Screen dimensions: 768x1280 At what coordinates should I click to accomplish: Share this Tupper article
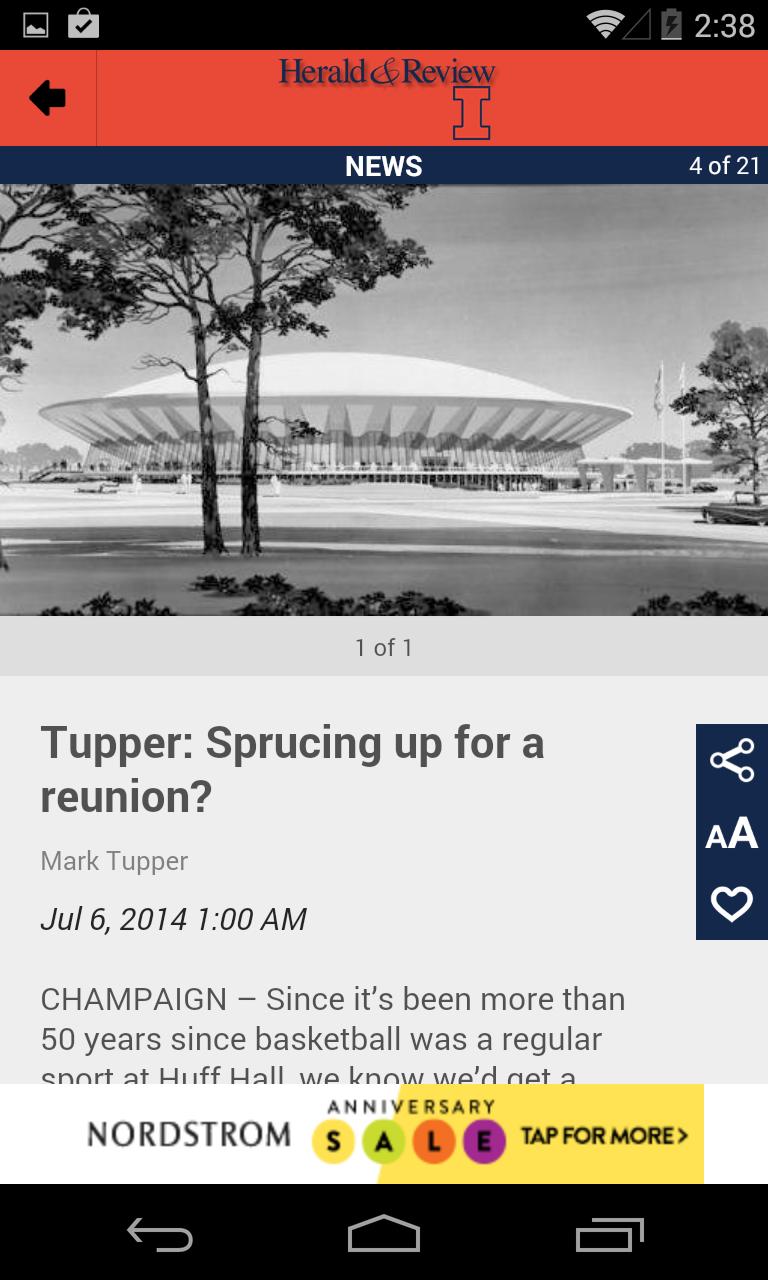731,761
